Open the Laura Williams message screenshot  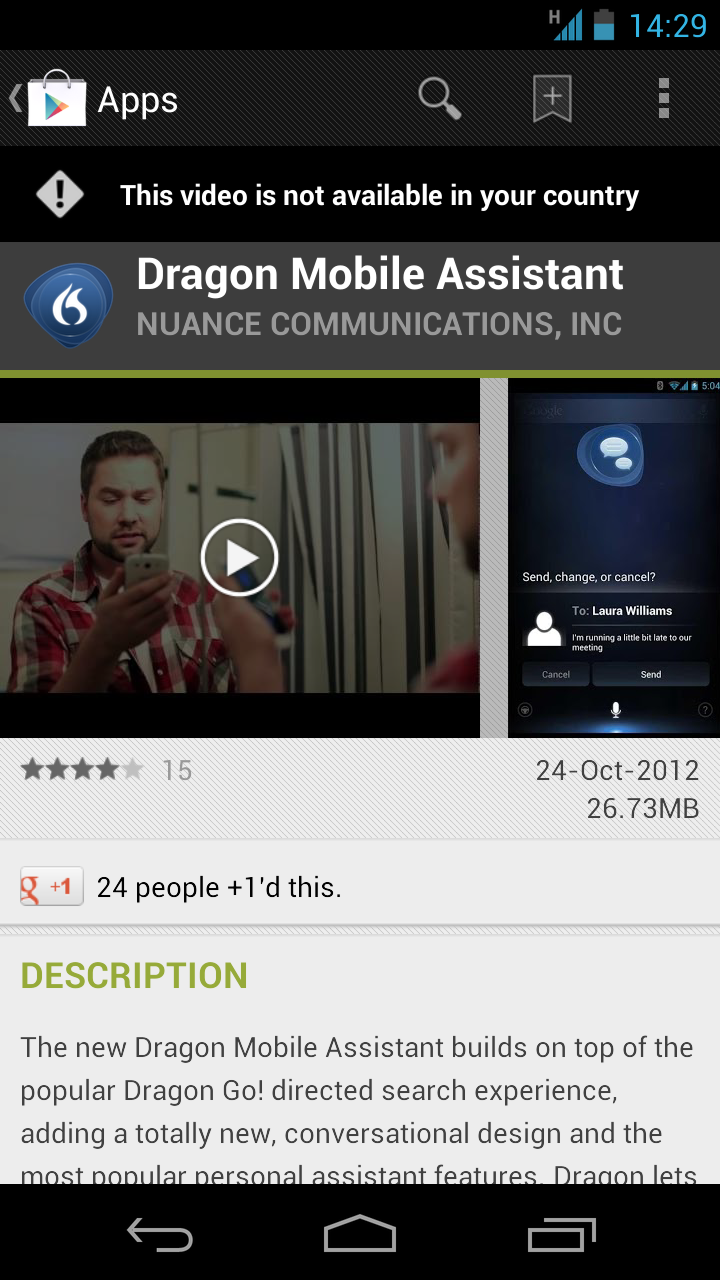coord(614,558)
